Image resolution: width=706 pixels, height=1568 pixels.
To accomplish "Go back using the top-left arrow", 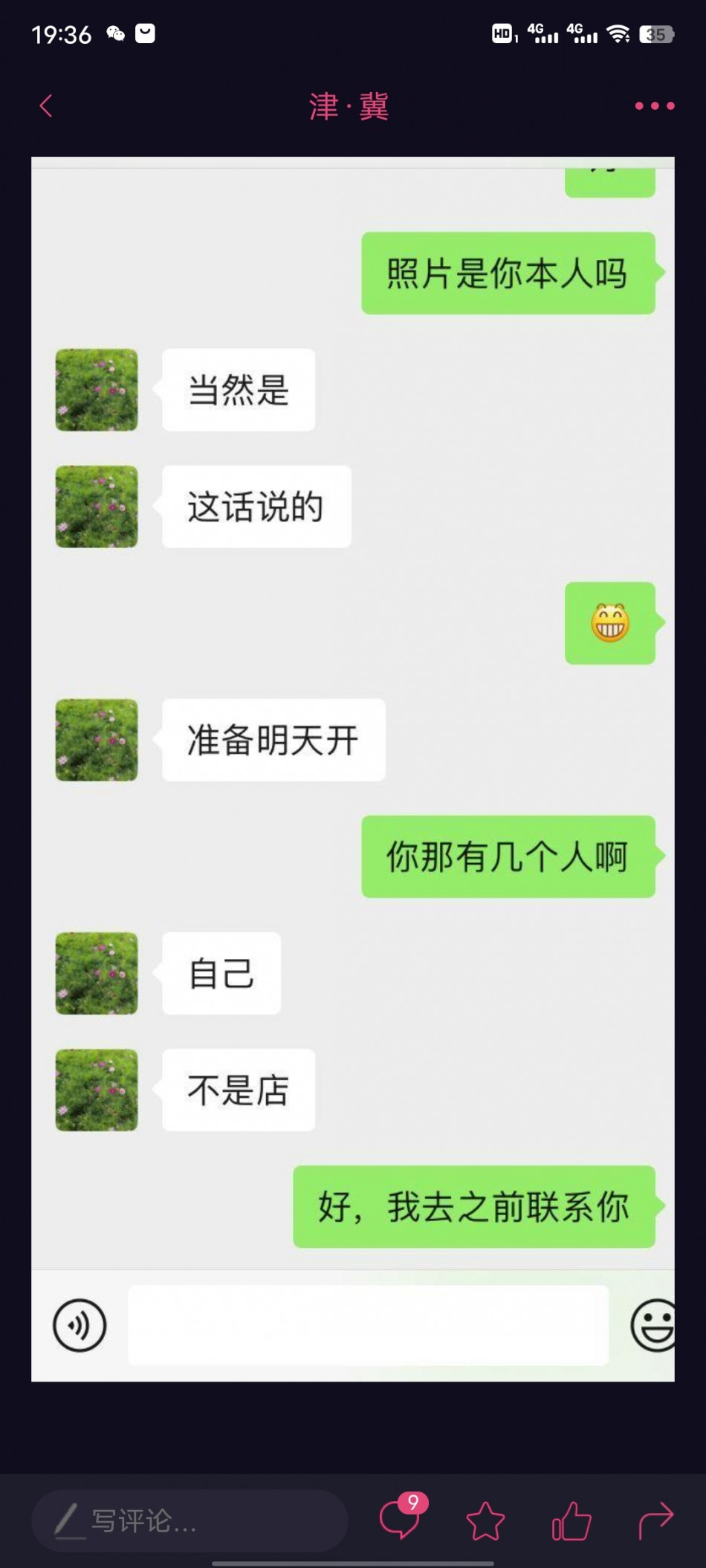I will 46,106.
